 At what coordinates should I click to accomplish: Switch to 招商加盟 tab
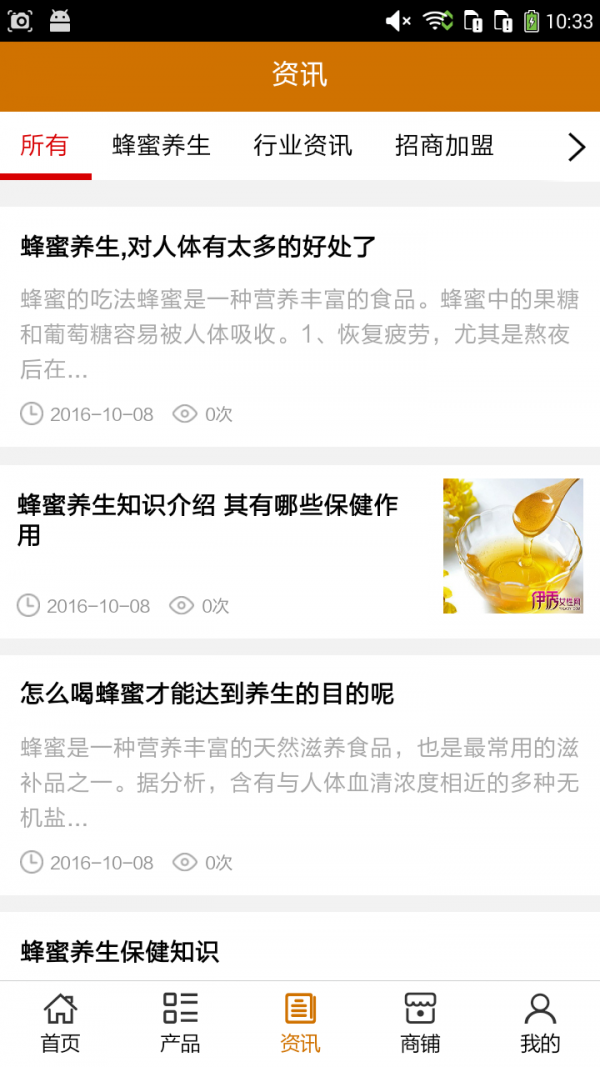444,146
